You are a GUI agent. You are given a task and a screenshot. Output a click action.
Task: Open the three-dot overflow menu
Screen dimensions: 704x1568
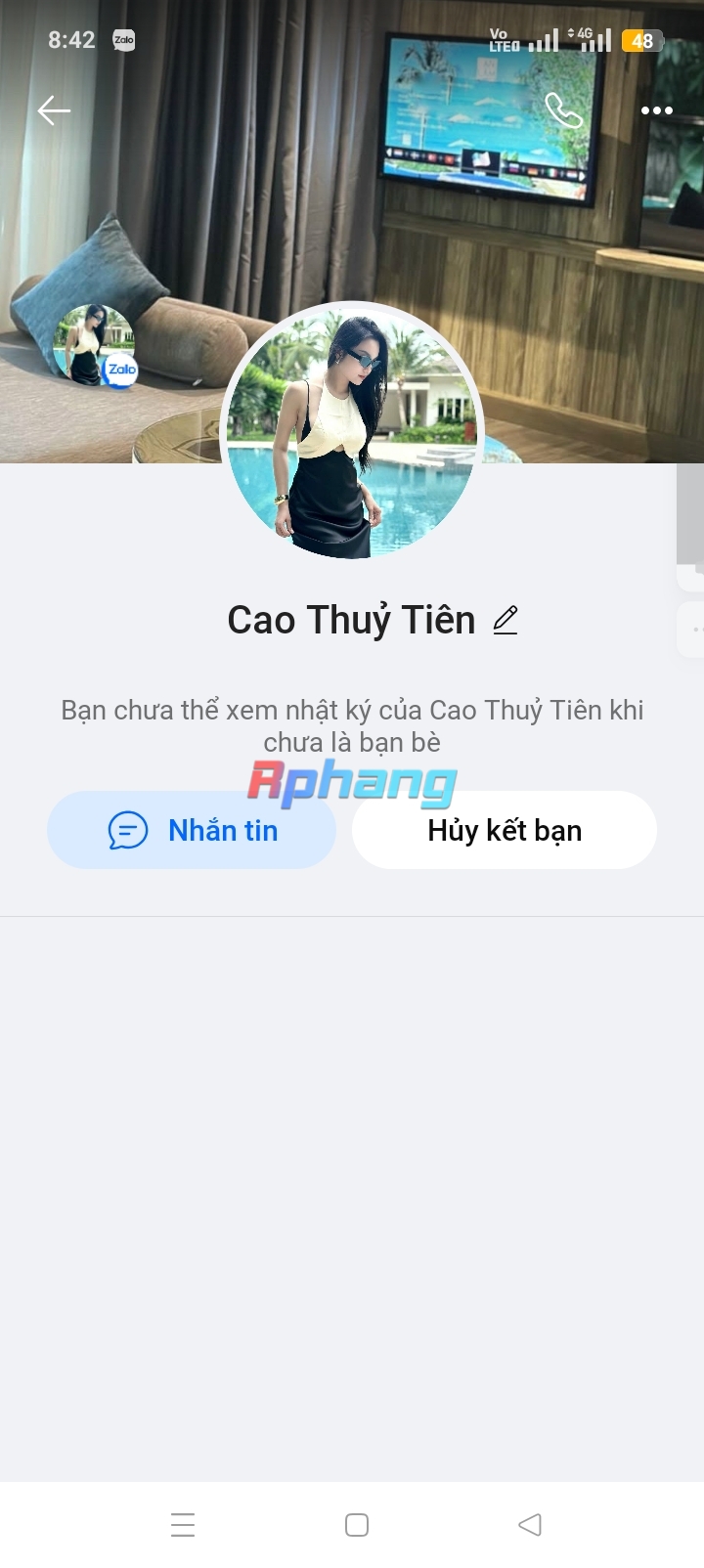[x=656, y=110]
